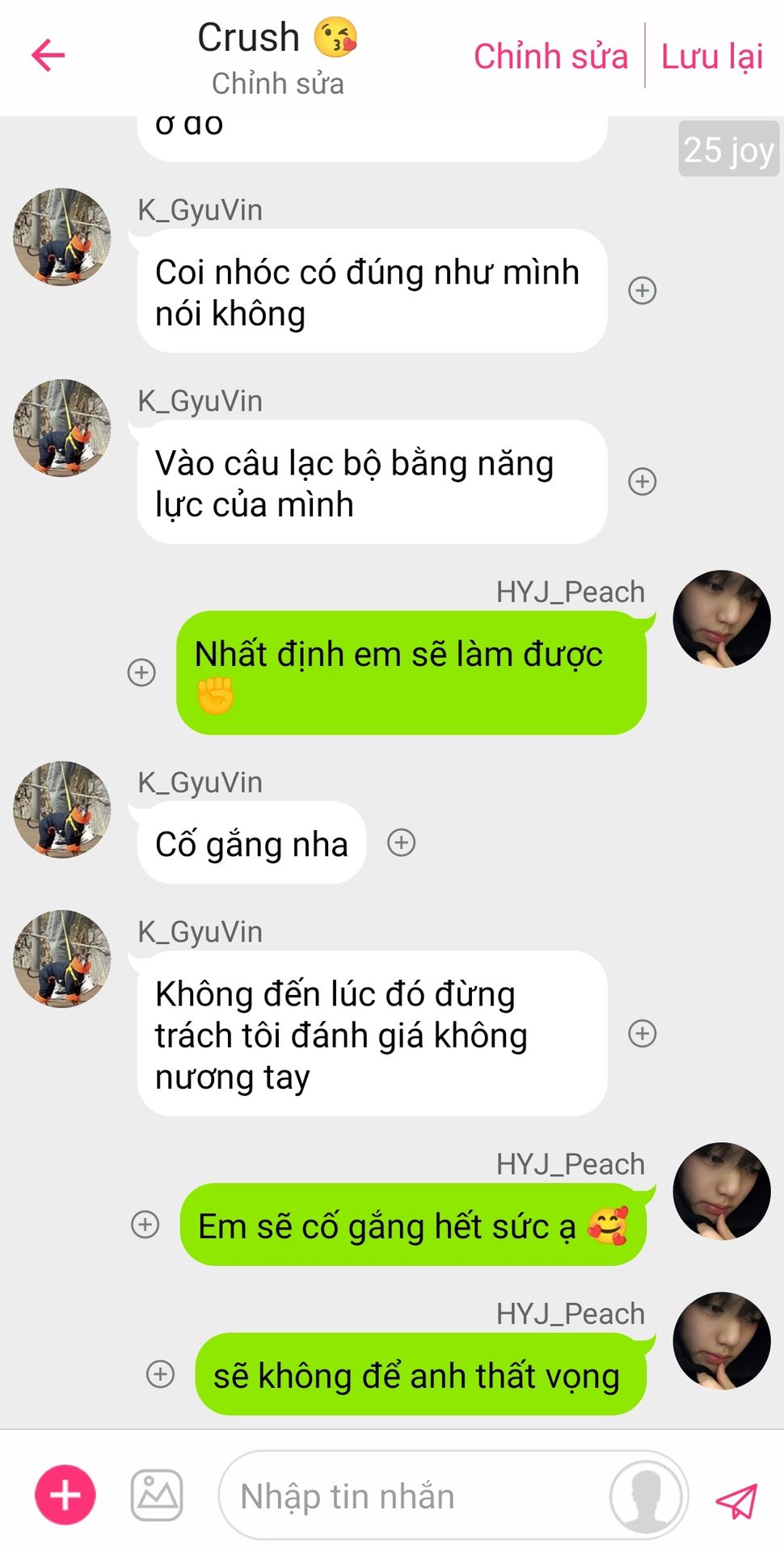The width and height of the screenshot is (784, 1552).
Task: Tap plus icon beside 'Không đến lúc đó' message
Action: click(x=643, y=1033)
